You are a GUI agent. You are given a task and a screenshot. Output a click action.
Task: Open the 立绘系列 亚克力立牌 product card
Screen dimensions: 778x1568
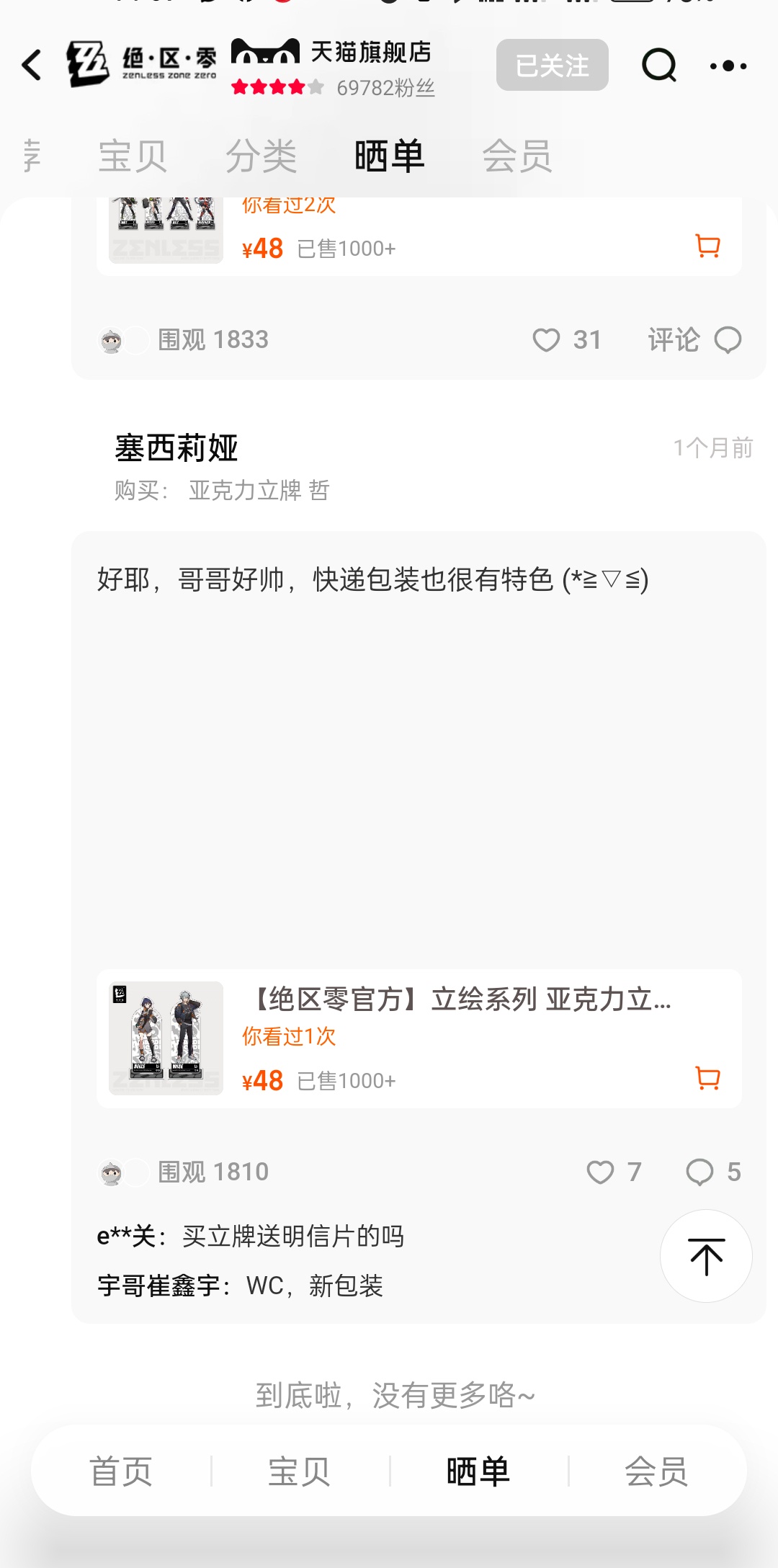[461, 1000]
